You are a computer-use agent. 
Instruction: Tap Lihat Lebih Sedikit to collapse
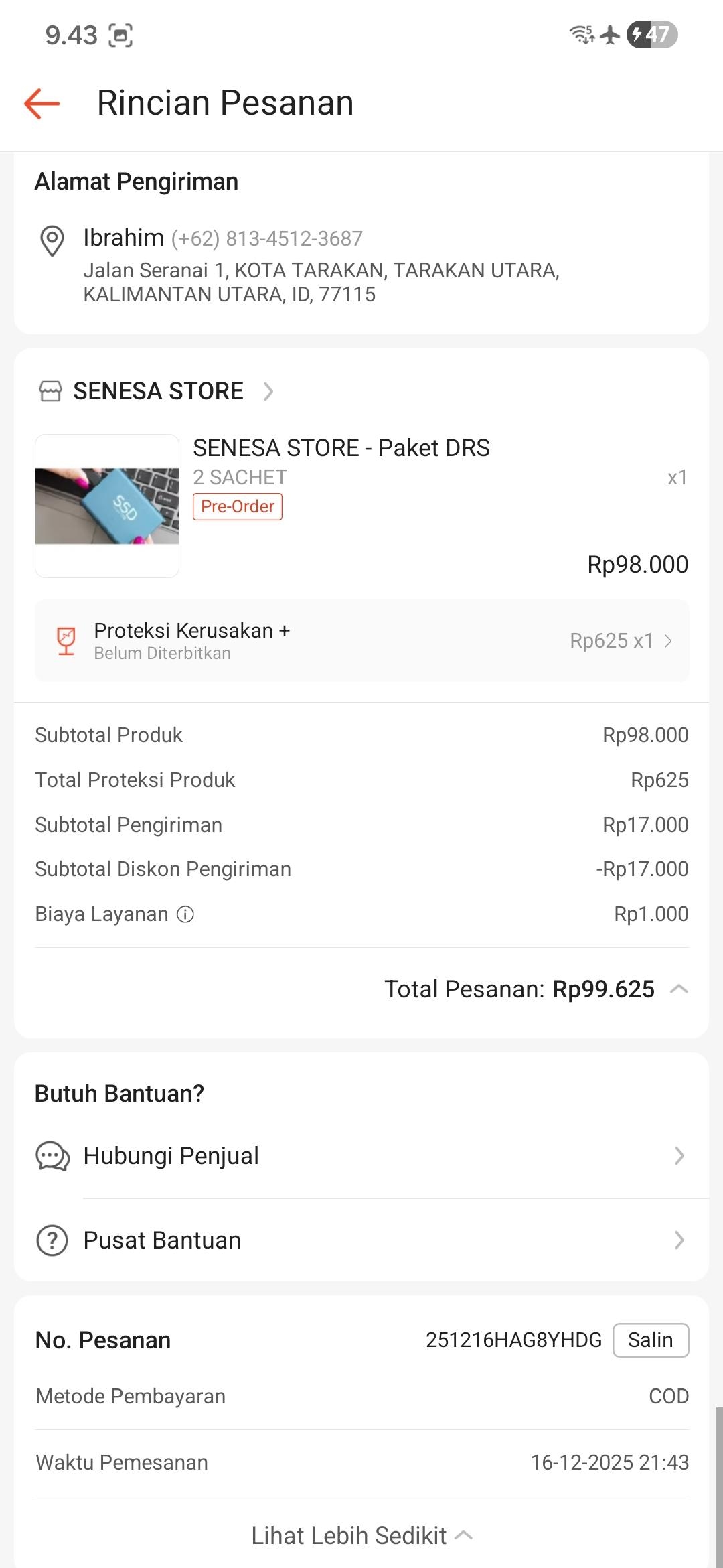[x=361, y=1535]
